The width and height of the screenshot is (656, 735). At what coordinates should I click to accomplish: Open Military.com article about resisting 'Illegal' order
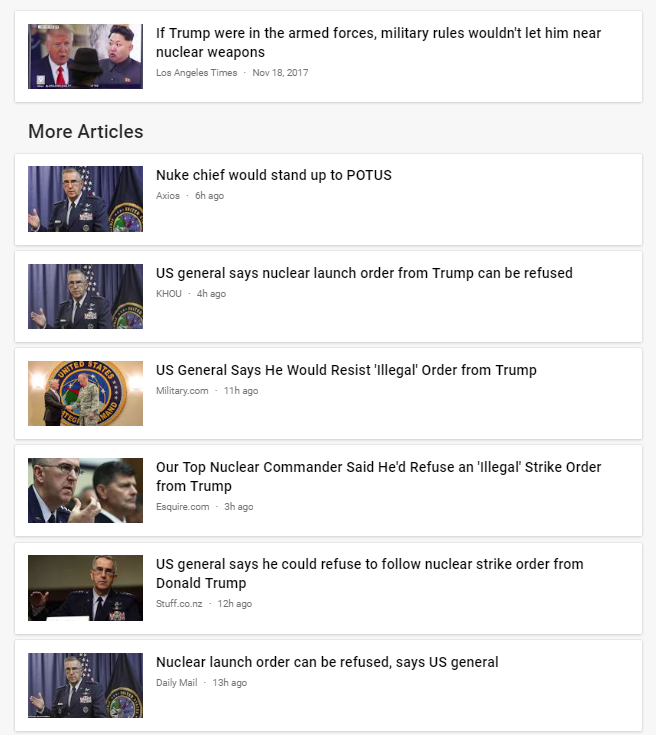pyautogui.click(x=346, y=370)
